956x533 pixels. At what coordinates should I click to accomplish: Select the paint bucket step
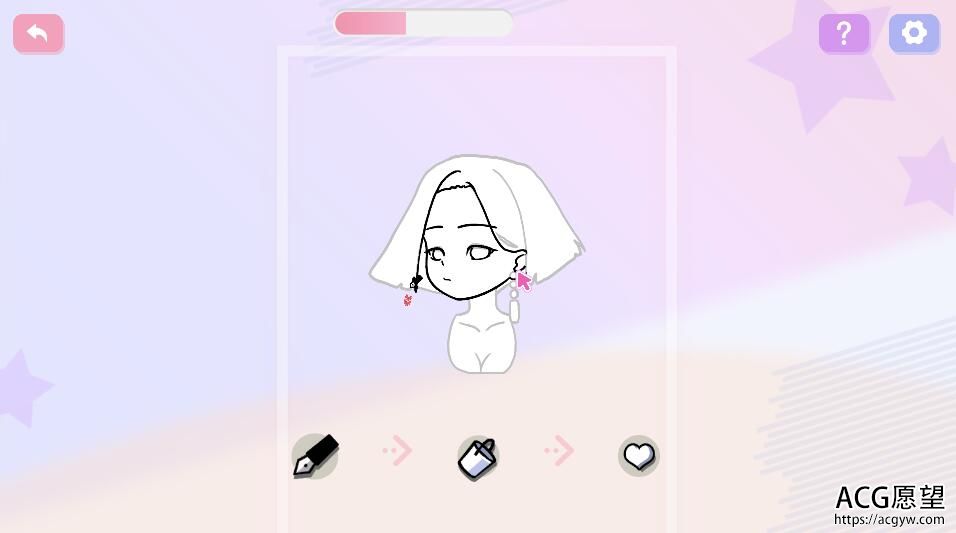point(478,457)
